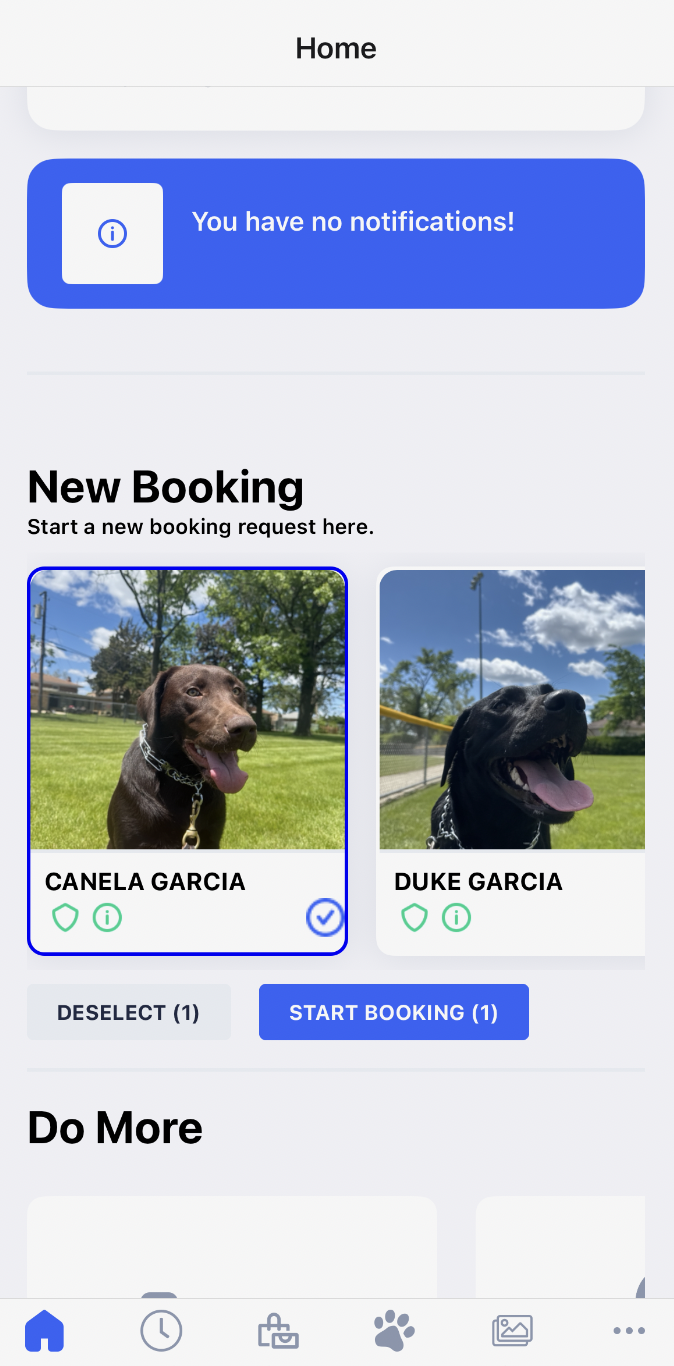This screenshot has width=674, height=1366.
Task: Open the photo gallery tab
Action: point(512,1331)
